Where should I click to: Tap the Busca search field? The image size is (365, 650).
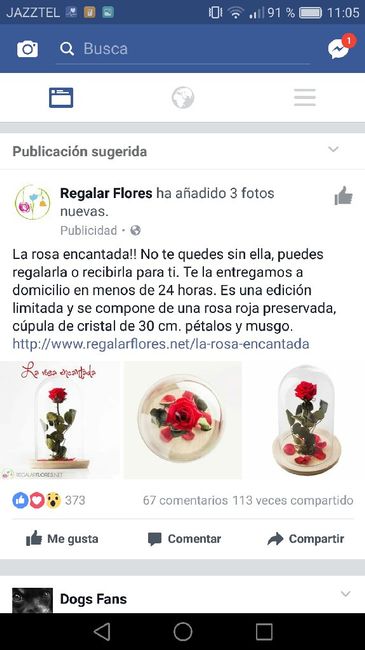click(x=183, y=49)
